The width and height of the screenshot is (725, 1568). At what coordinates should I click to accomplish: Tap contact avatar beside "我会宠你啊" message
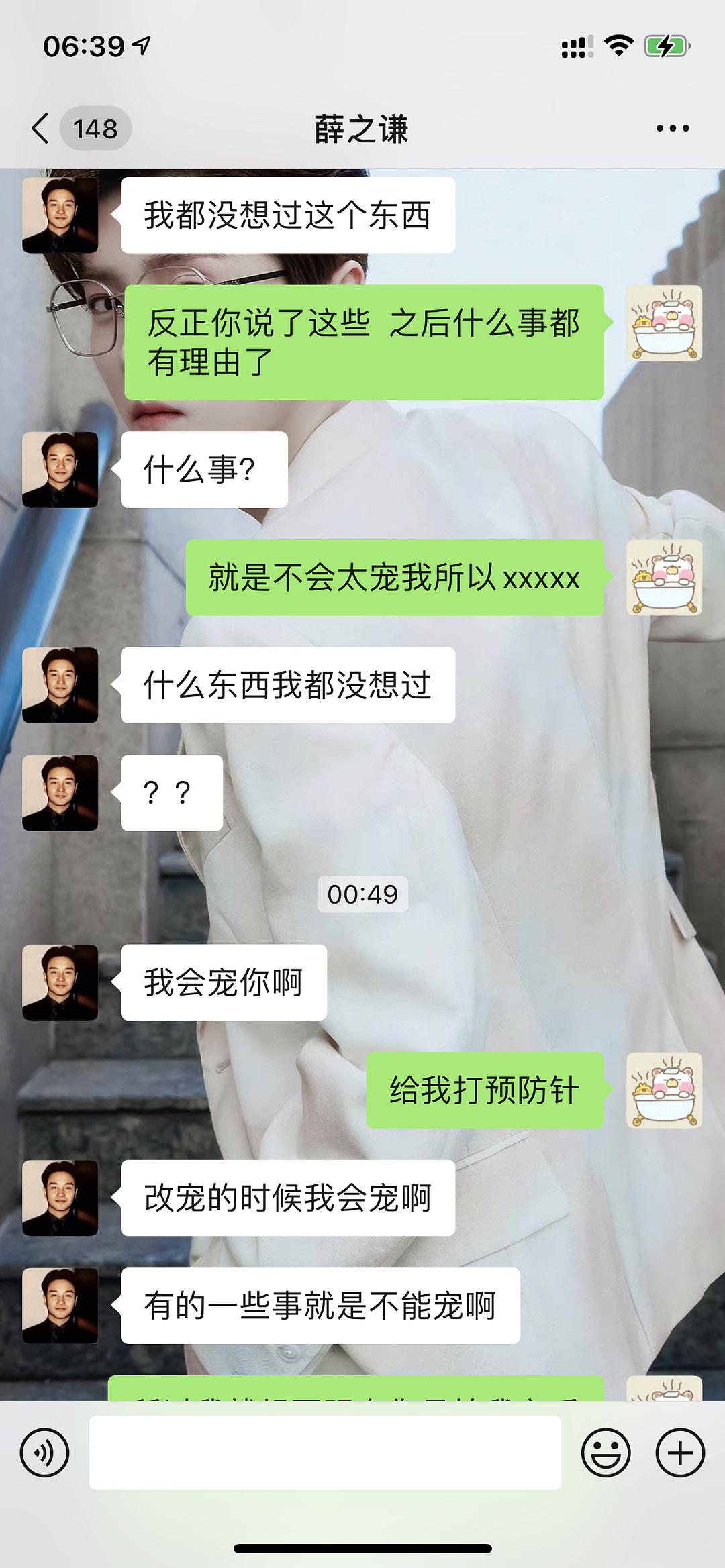point(60,982)
